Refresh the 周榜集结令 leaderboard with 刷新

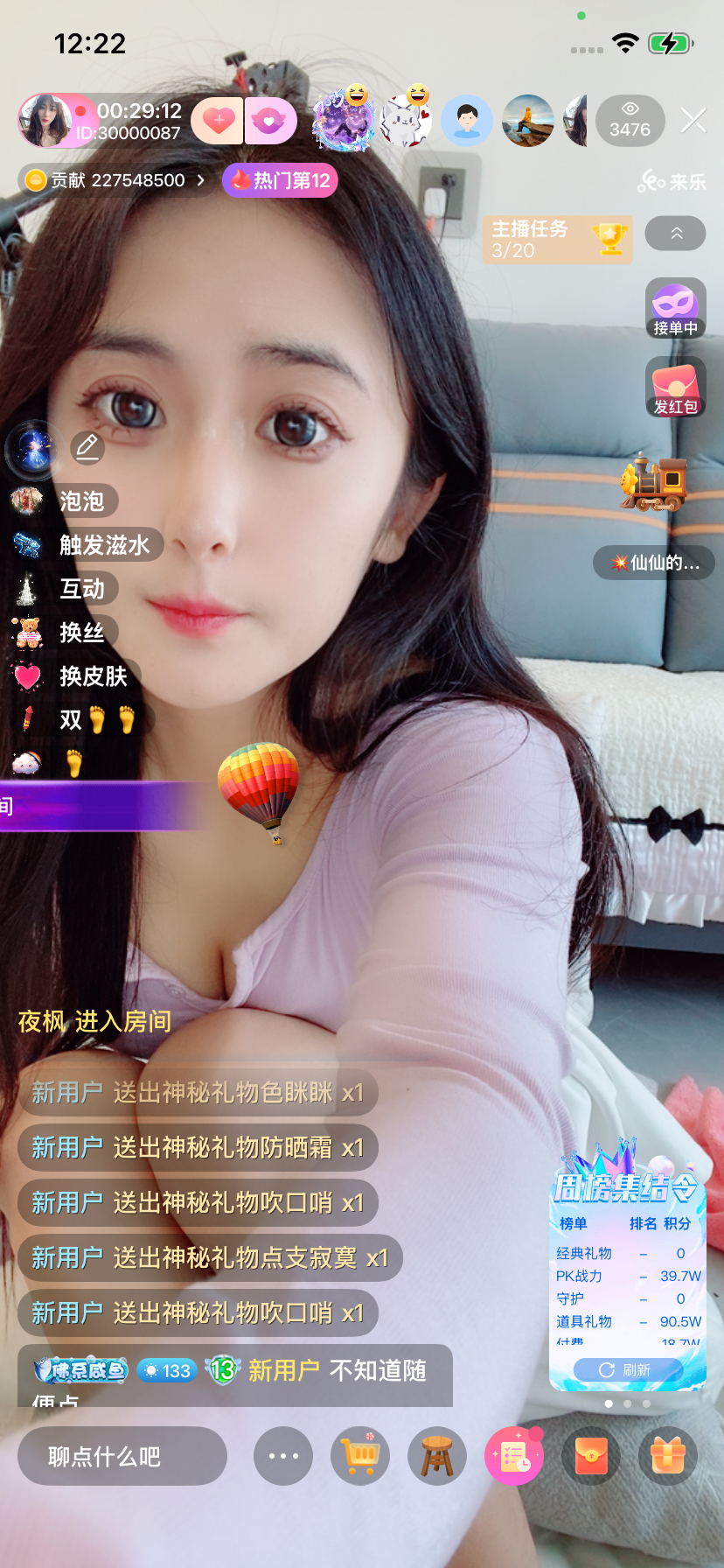626,1369
